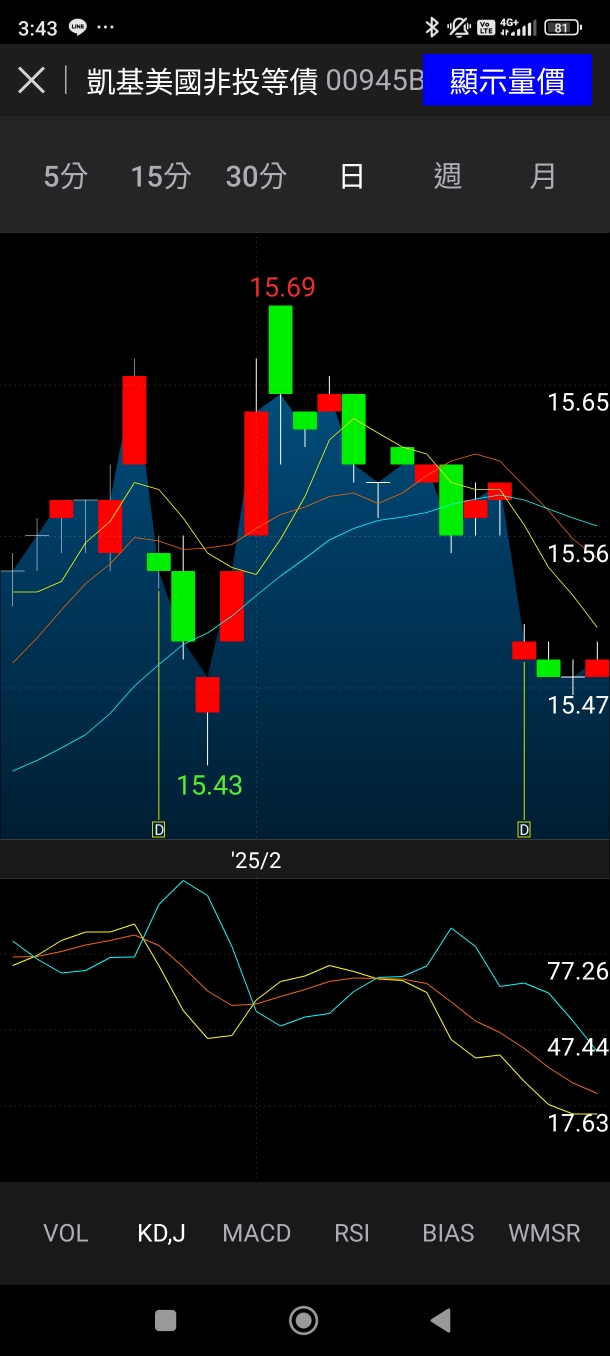Close the chart with the X icon
This screenshot has width=610, height=1356.
click(31, 81)
